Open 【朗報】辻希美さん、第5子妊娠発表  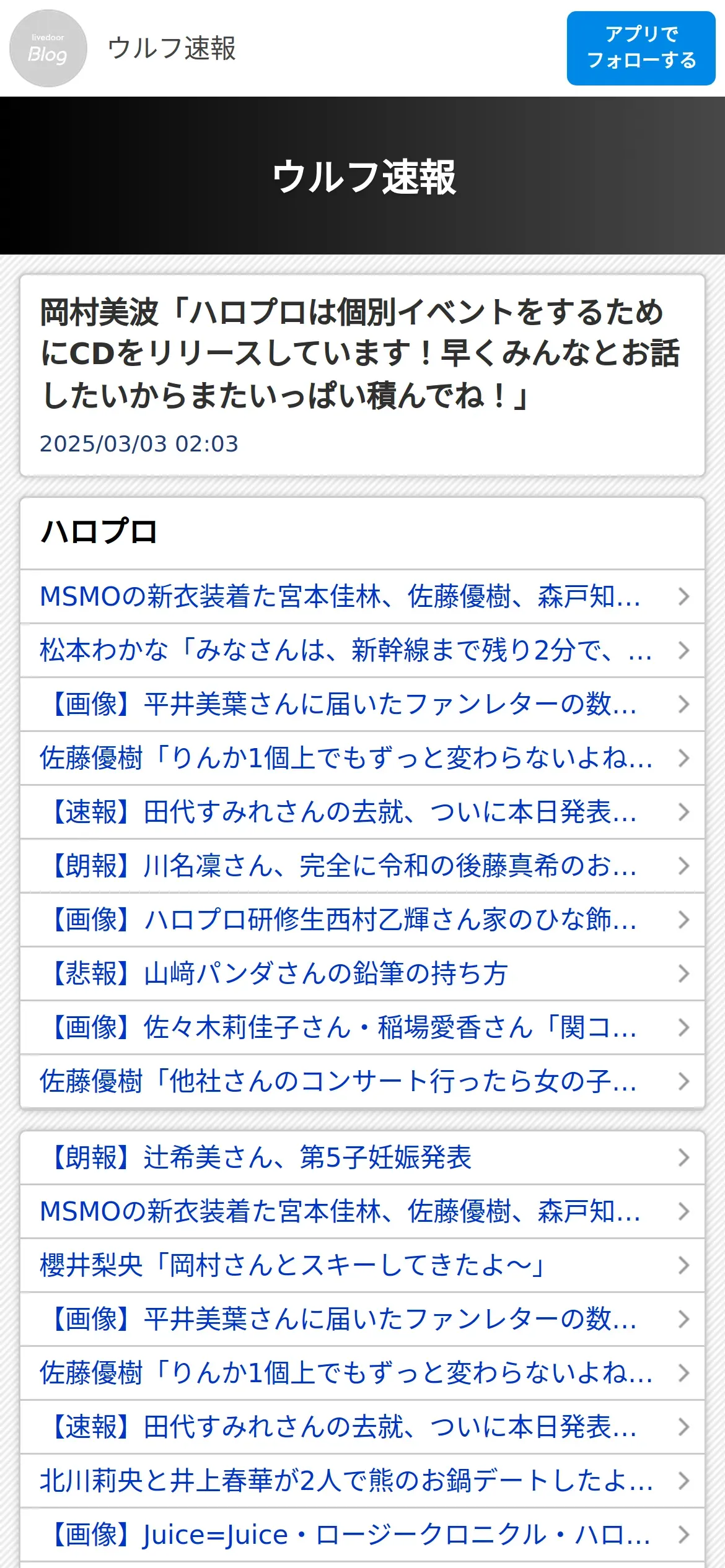point(362,1157)
